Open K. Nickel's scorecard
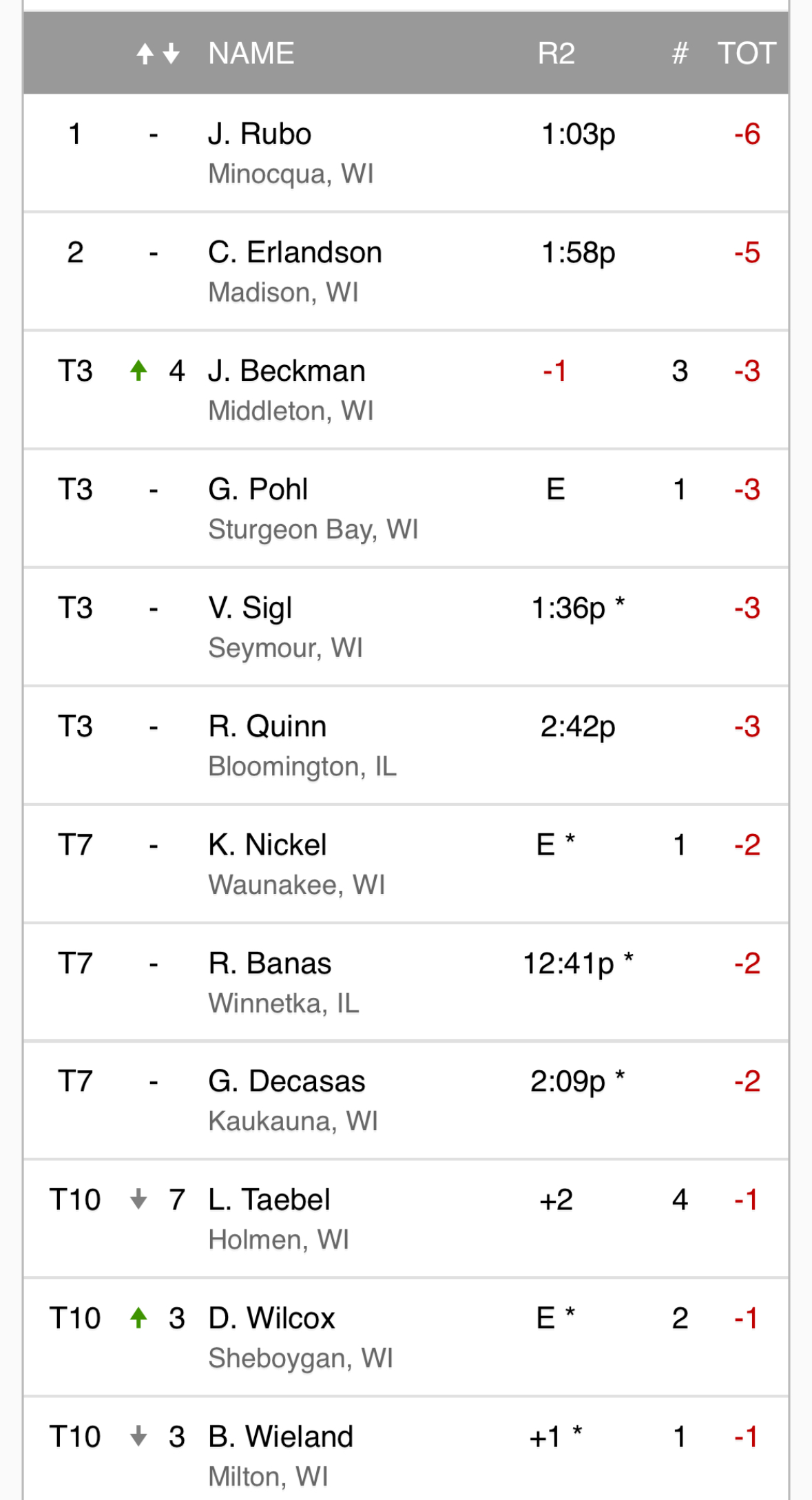This screenshot has width=812, height=1500. (x=406, y=864)
